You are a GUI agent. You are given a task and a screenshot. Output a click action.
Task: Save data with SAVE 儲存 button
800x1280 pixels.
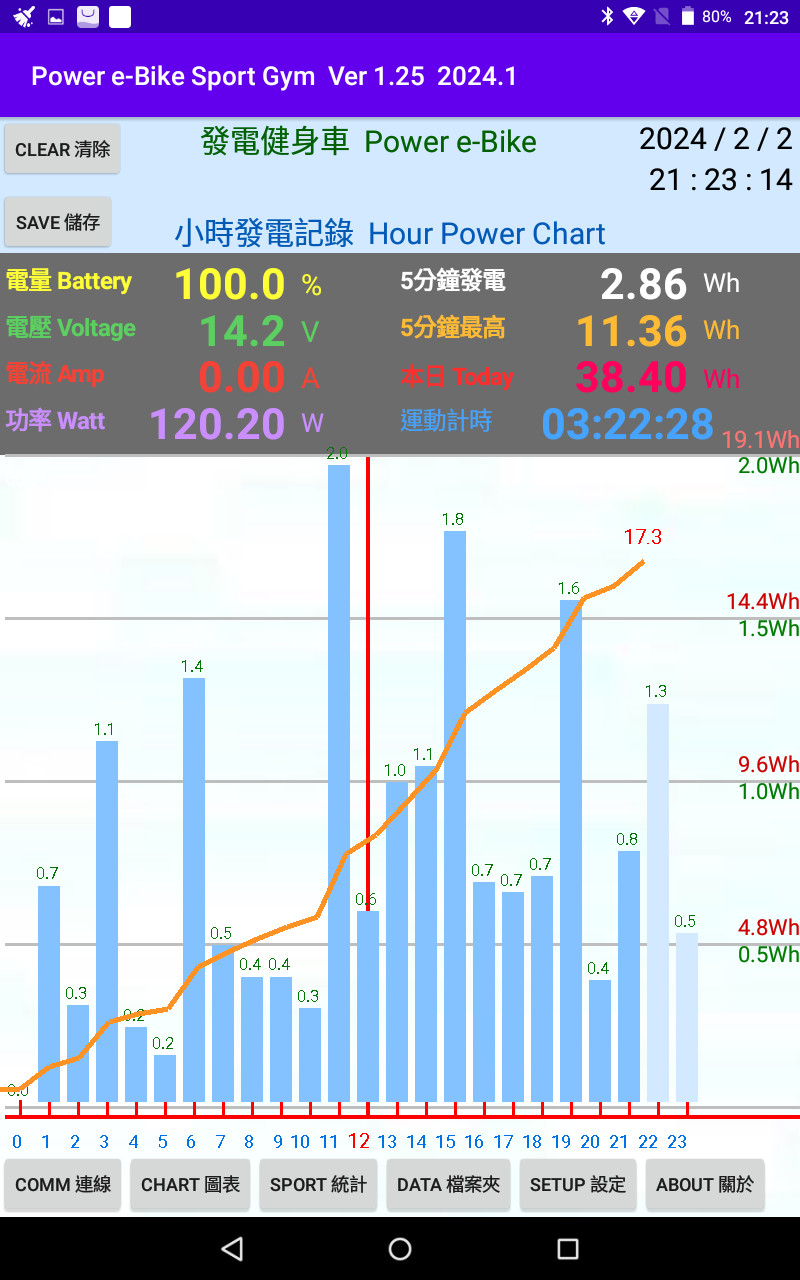[x=58, y=222]
